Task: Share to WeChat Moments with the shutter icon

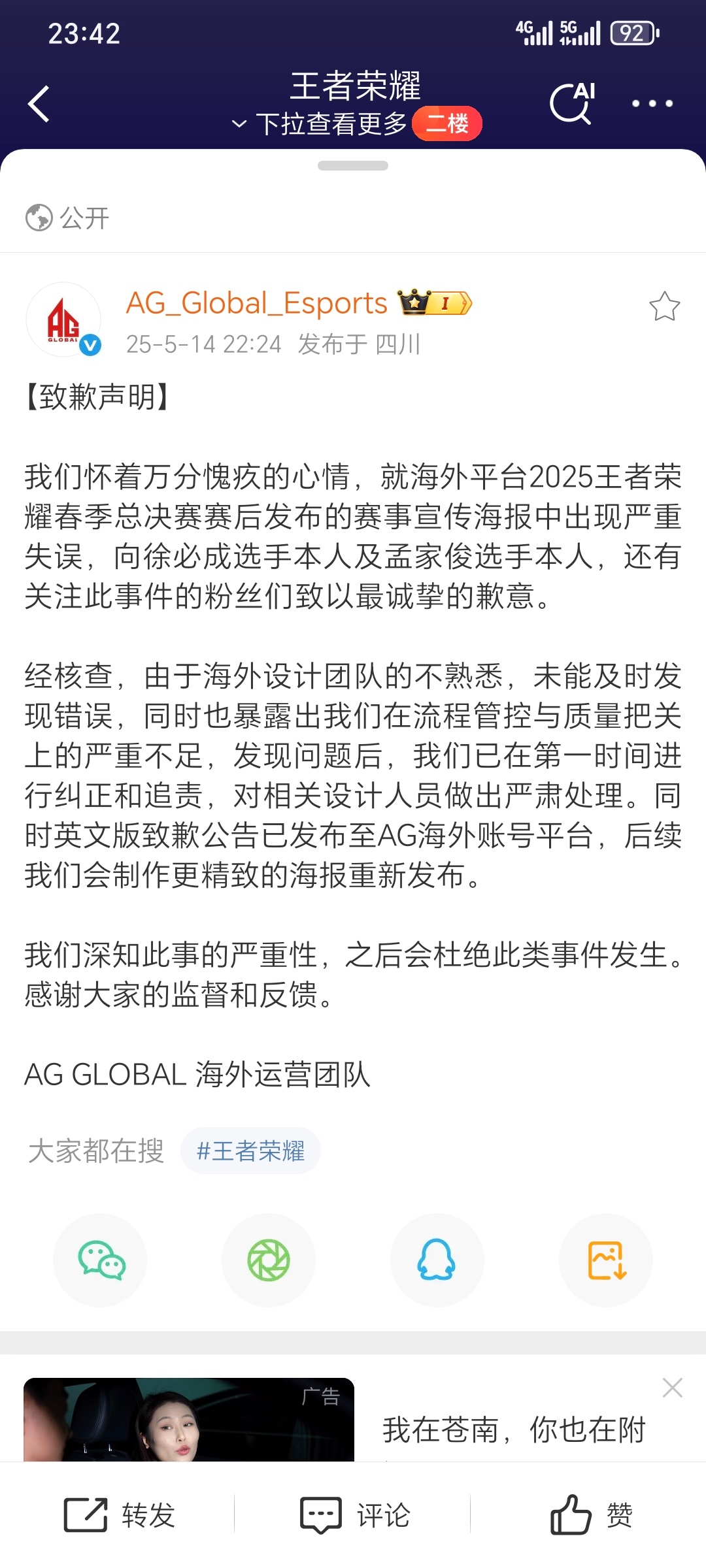Action: pyautogui.click(x=269, y=1260)
